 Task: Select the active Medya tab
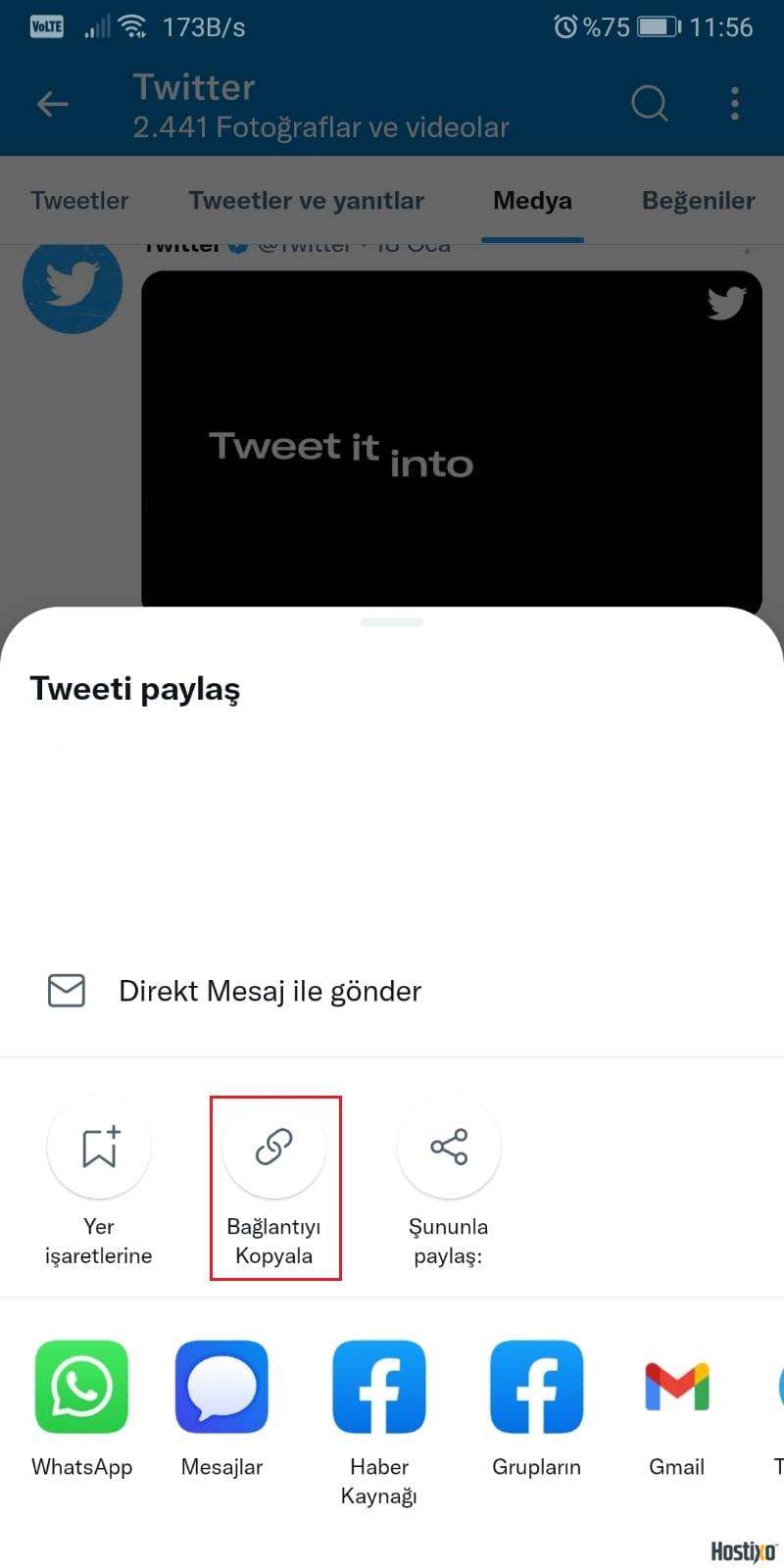tap(532, 201)
